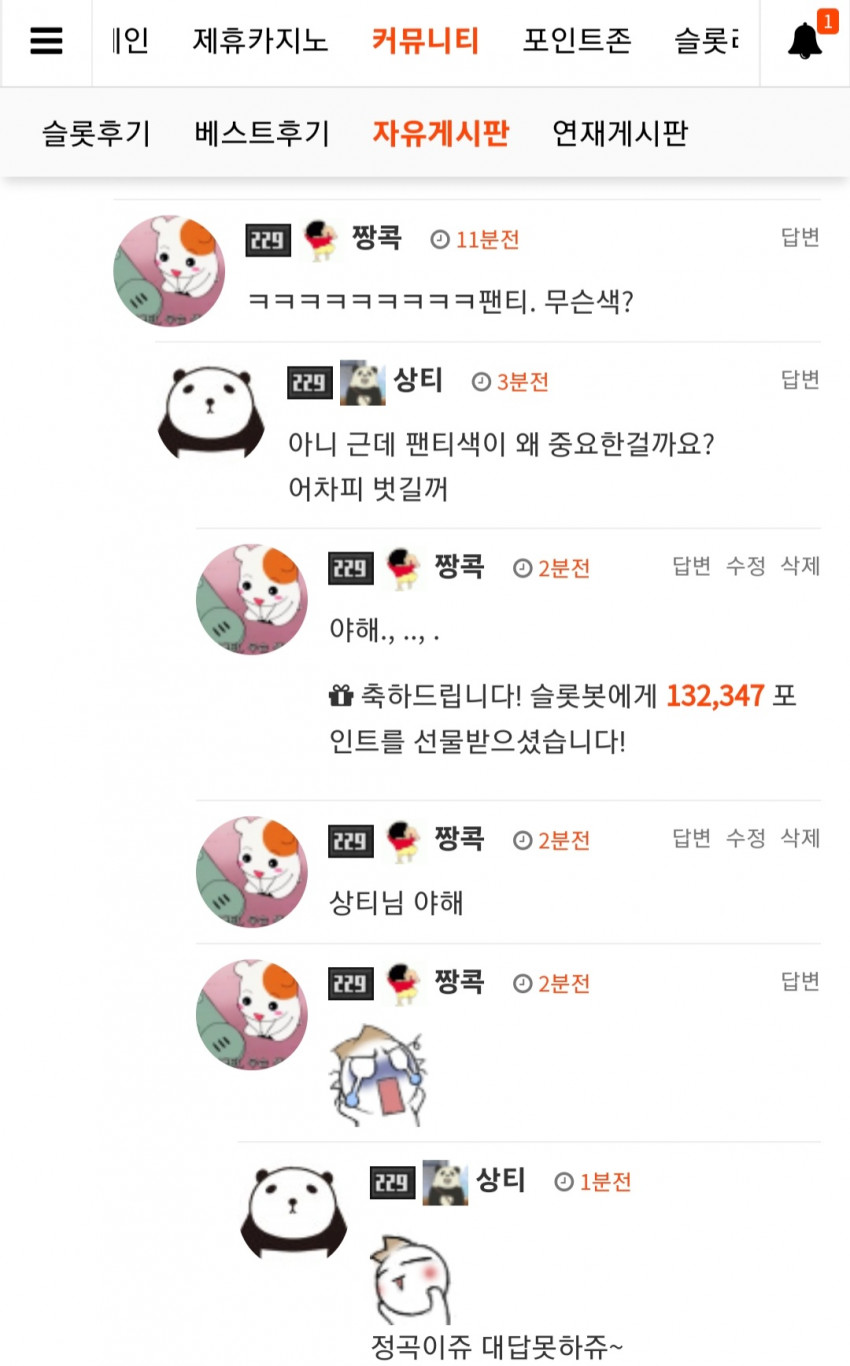
Task: Delete the '상티님 야해' comment
Action: pos(800,838)
